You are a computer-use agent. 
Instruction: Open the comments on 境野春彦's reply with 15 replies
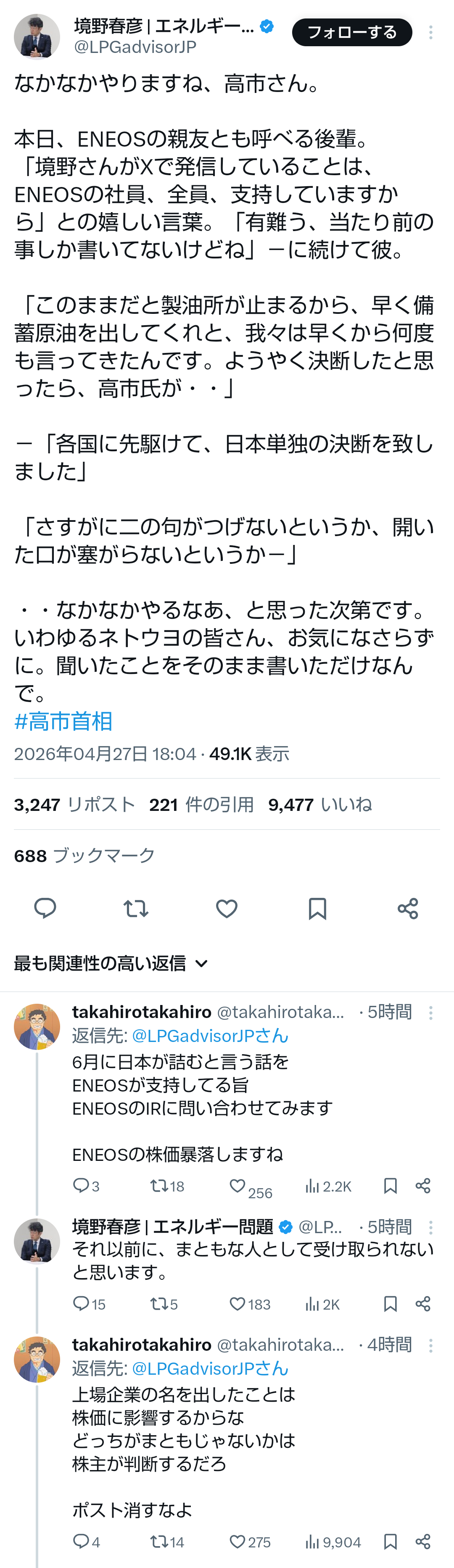coord(81,1304)
